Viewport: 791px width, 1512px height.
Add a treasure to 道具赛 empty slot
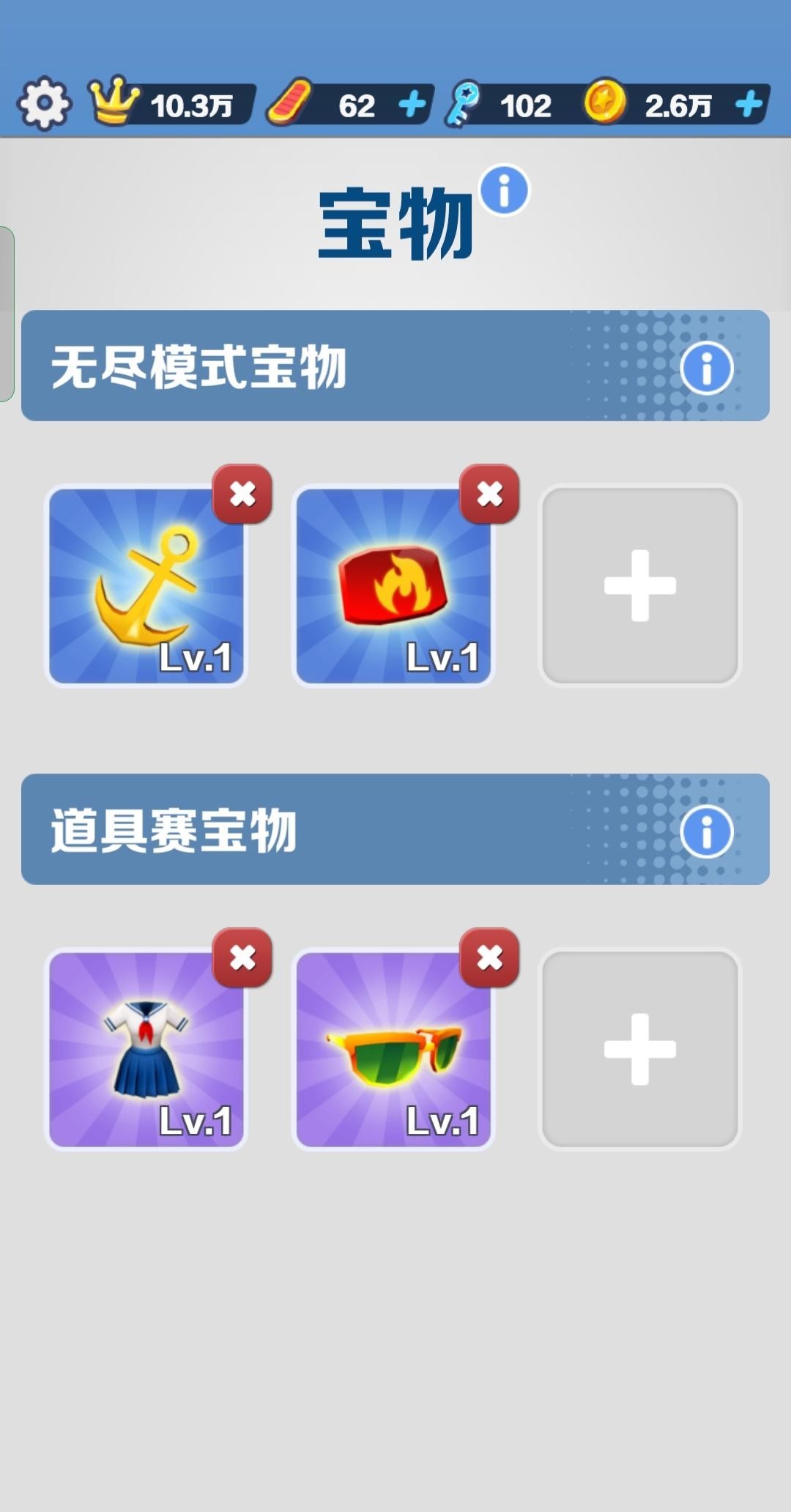[x=640, y=1050]
